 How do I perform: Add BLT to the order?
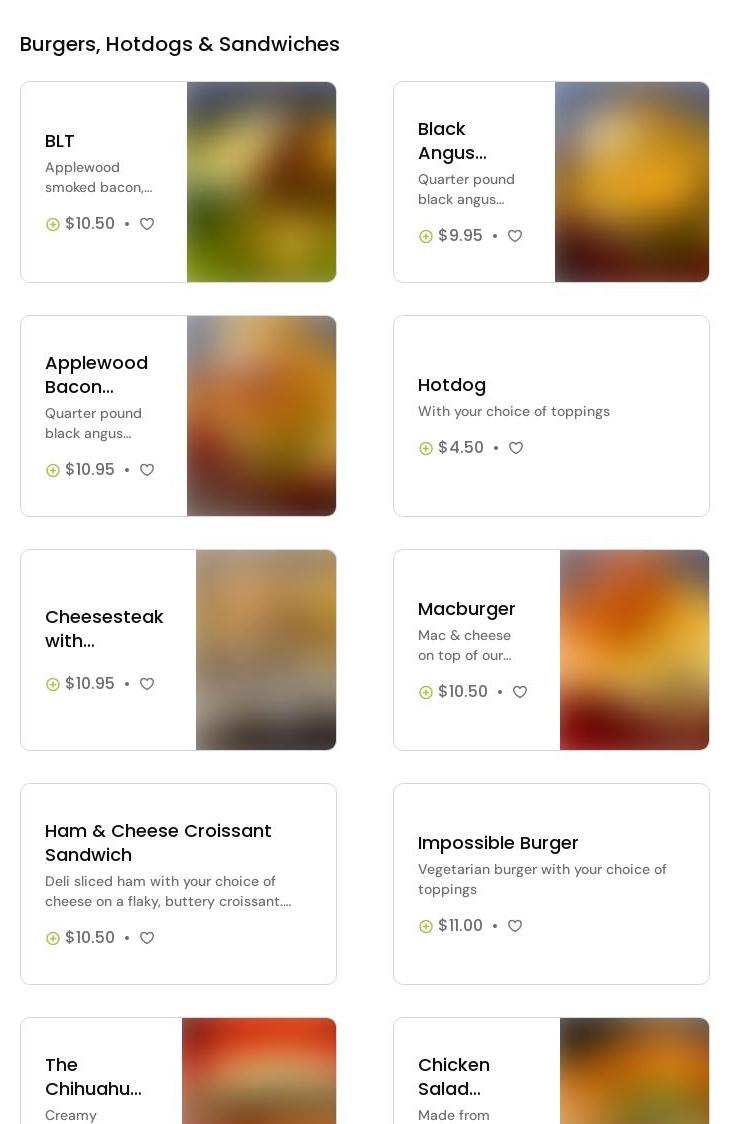point(53,224)
